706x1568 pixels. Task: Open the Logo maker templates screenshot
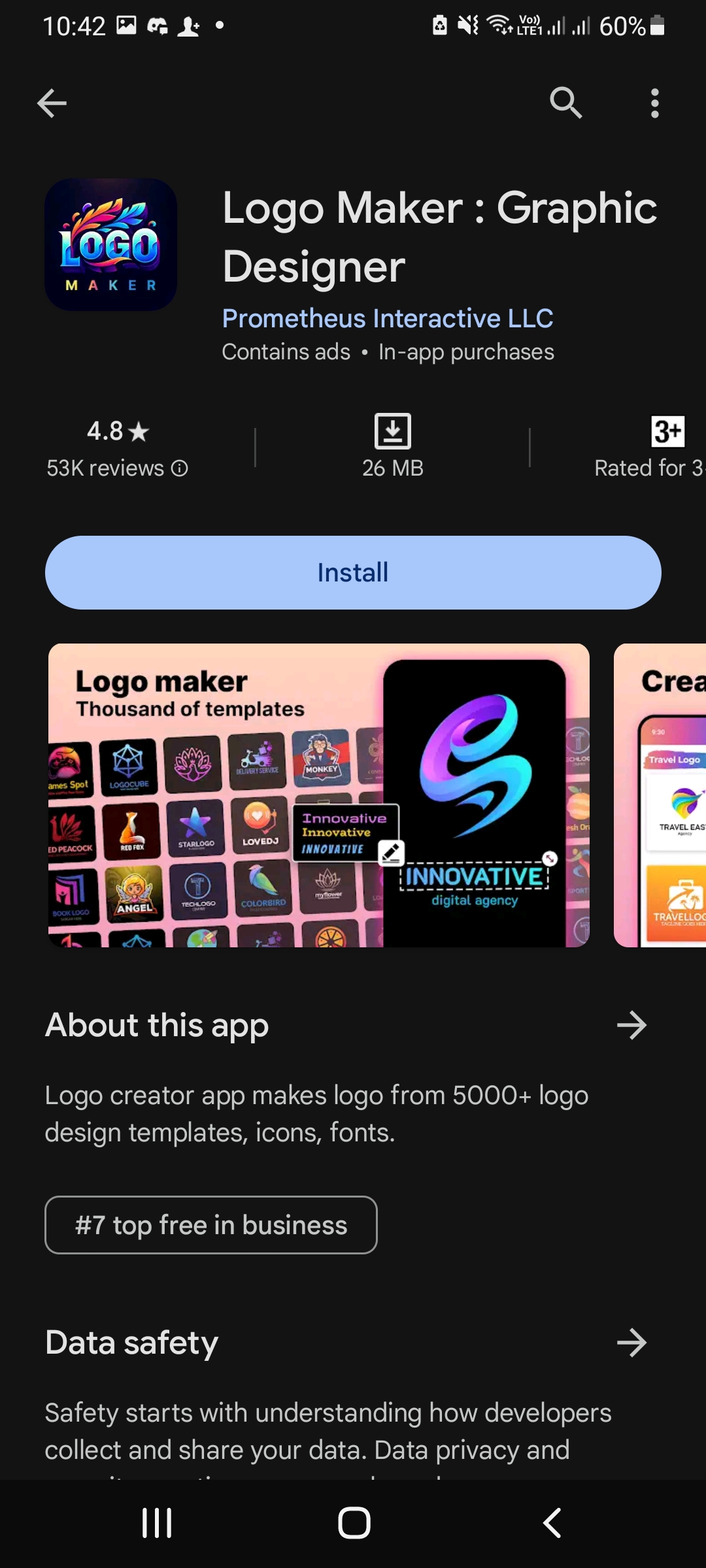pos(319,795)
